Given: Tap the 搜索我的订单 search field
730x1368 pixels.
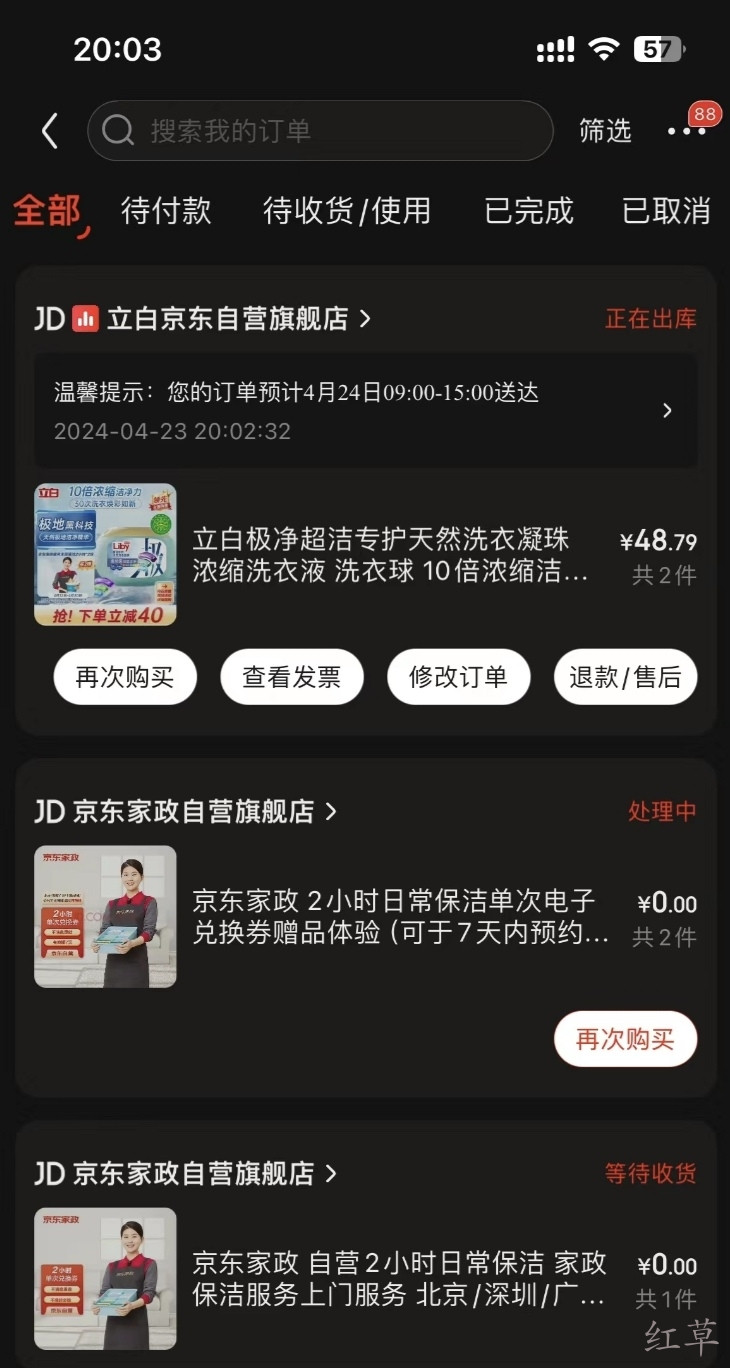Looking at the screenshot, I should tap(320, 131).
